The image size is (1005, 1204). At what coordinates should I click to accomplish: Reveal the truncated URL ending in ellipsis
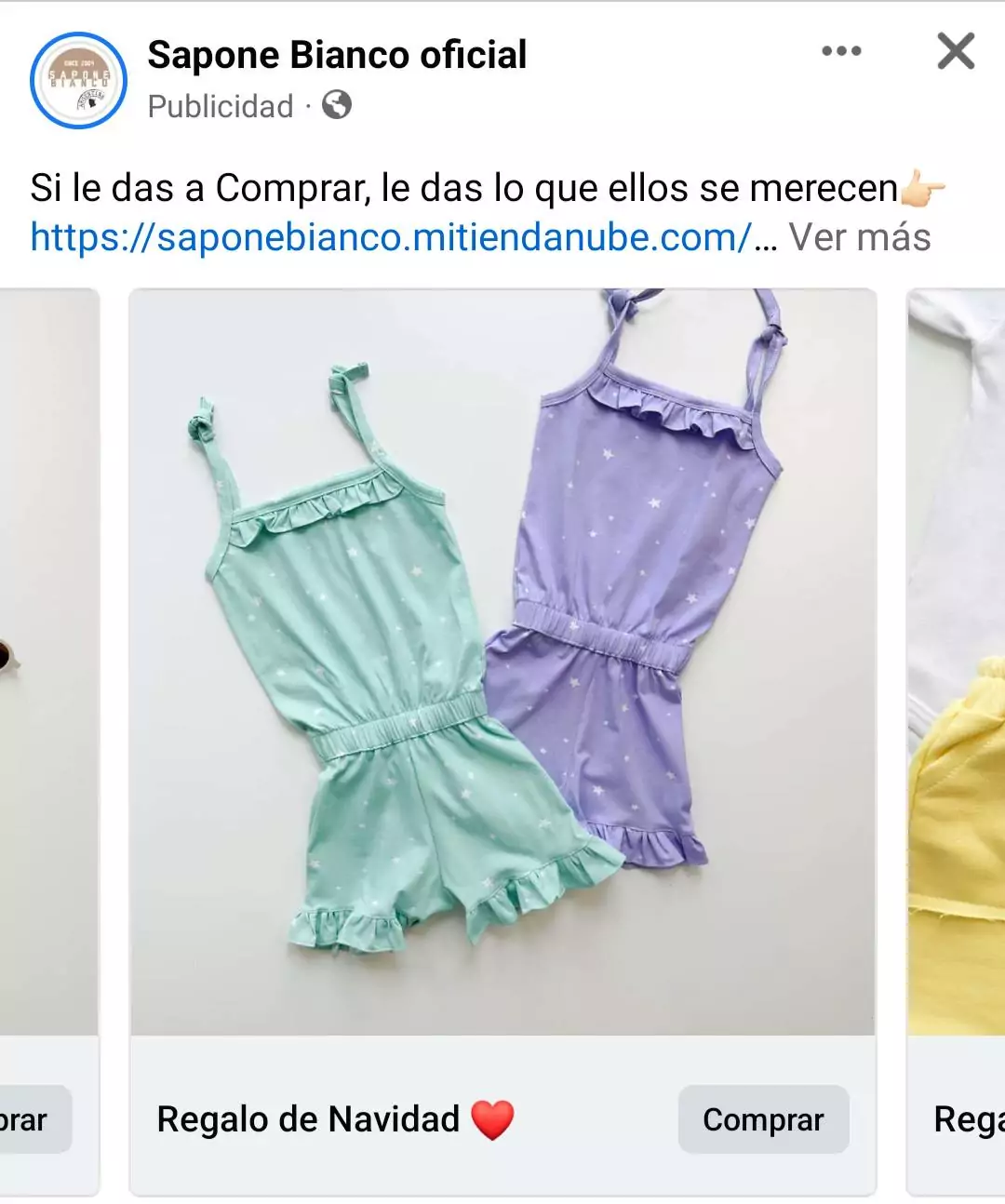[x=767, y=239]
